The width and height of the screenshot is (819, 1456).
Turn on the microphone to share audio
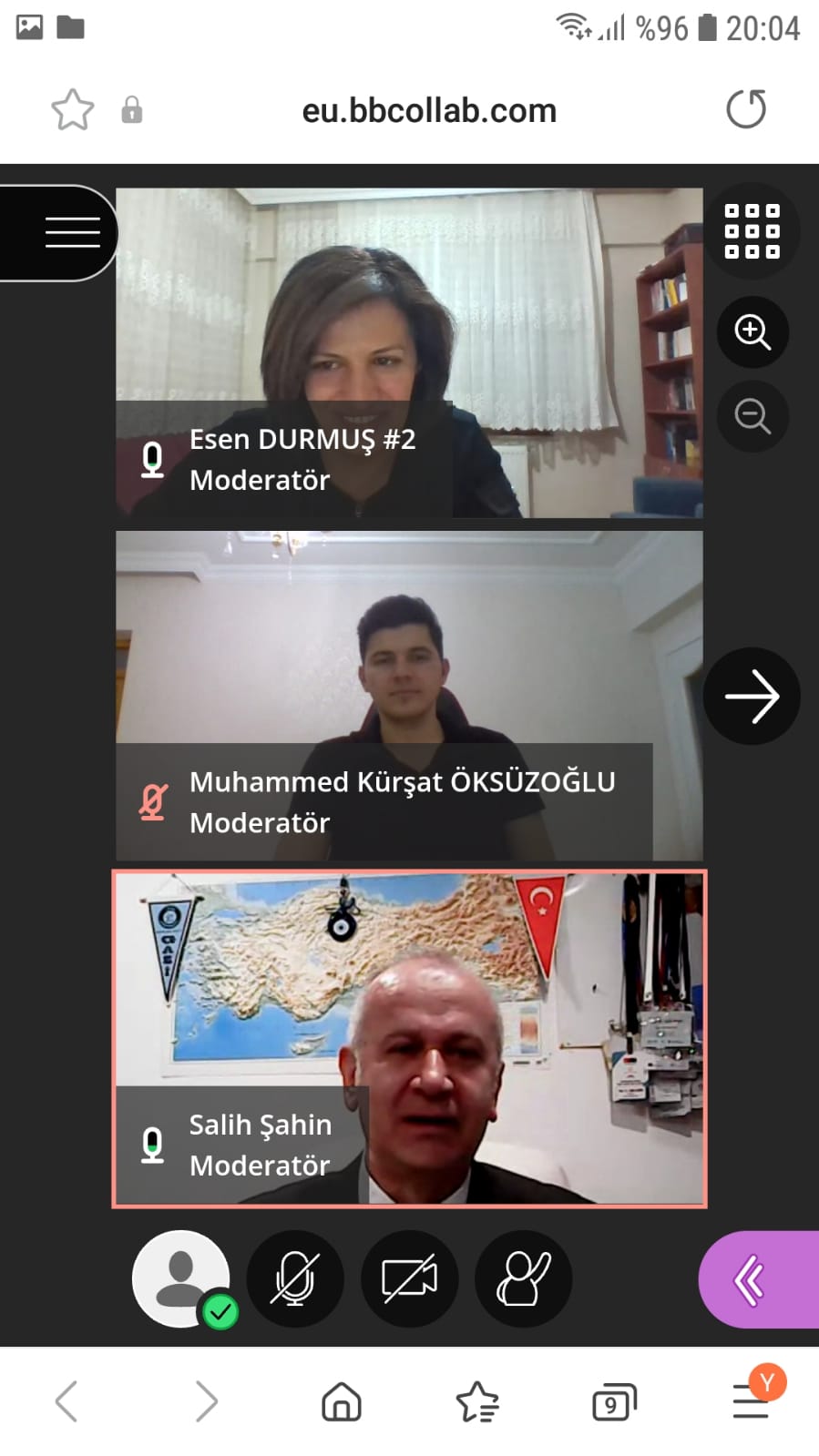[295, 1278]
